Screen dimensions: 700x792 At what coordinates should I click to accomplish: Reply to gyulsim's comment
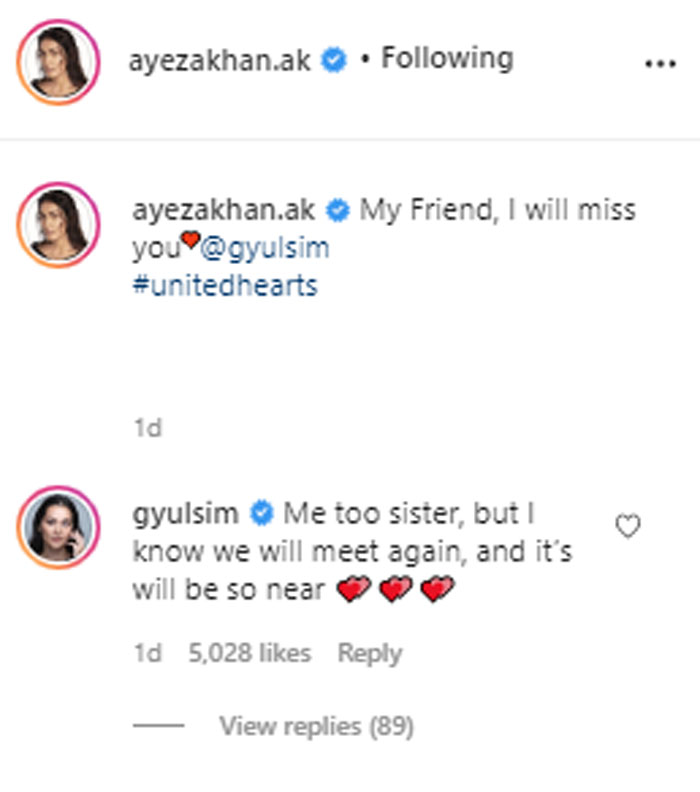[369, 654]
